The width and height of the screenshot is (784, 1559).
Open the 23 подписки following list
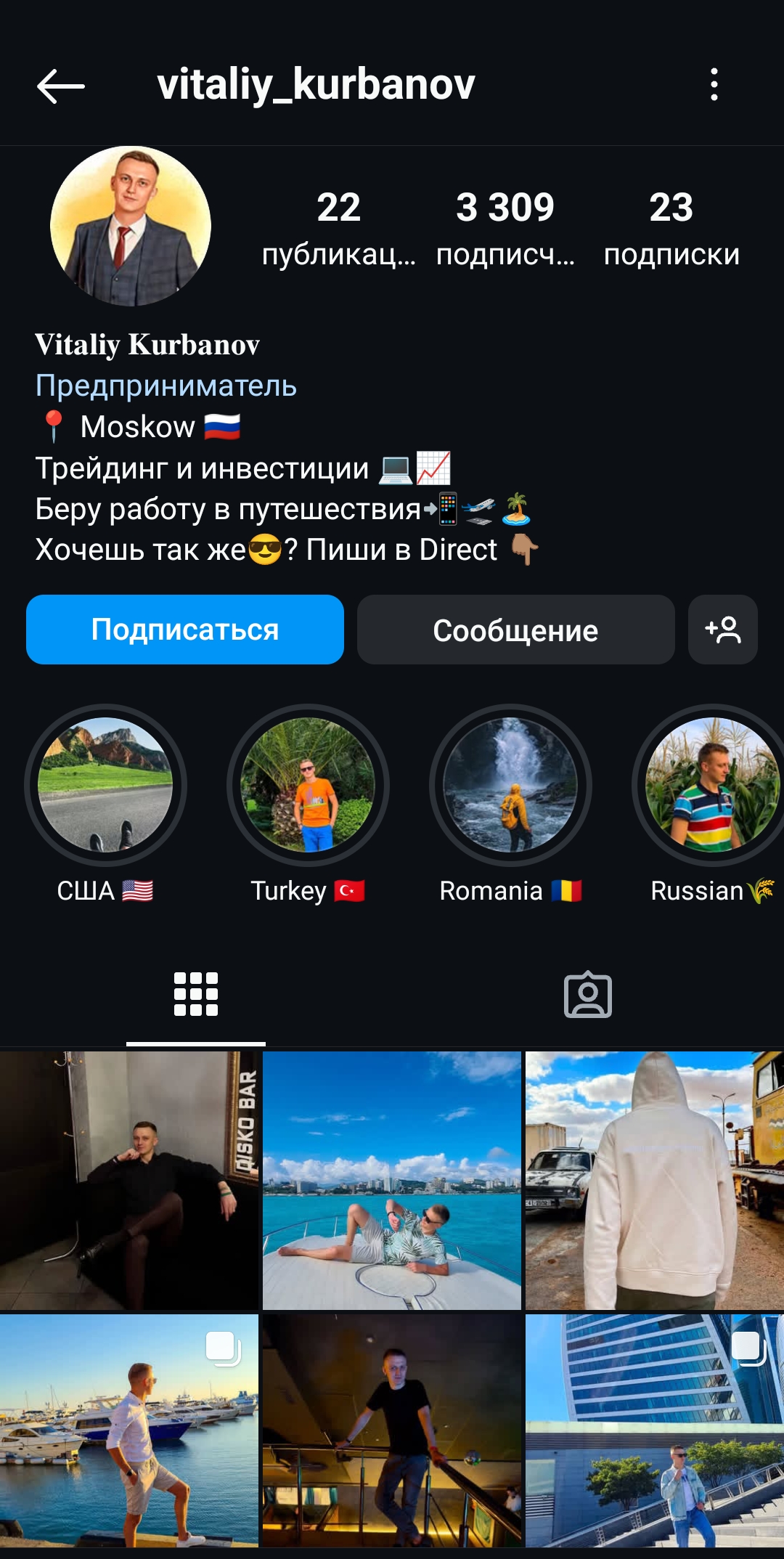(x=671, y=228)
